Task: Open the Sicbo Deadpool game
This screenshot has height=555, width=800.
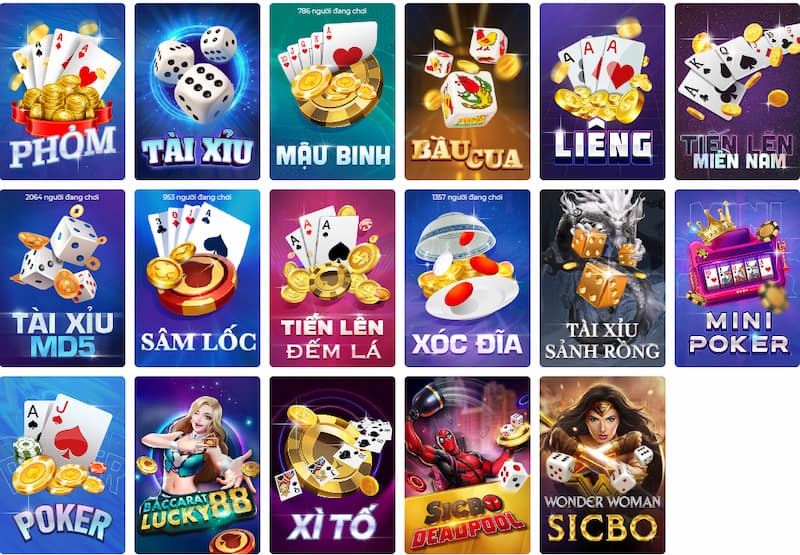Action: coord(467,464)
